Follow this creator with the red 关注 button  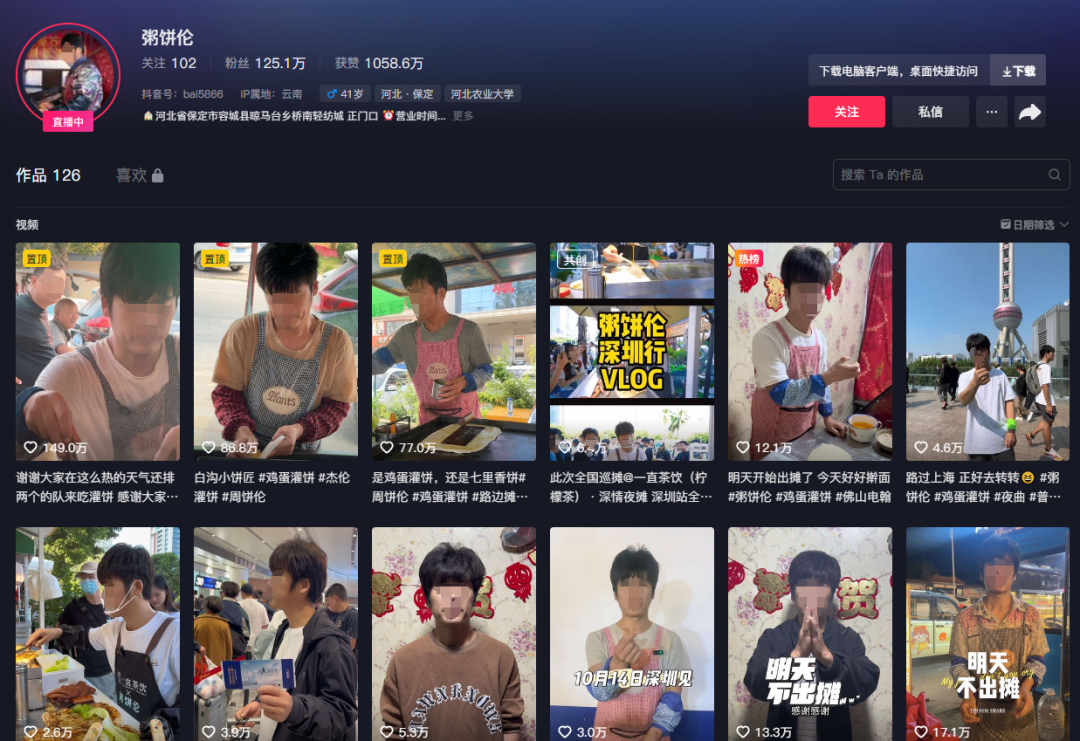tap(846, 112)
